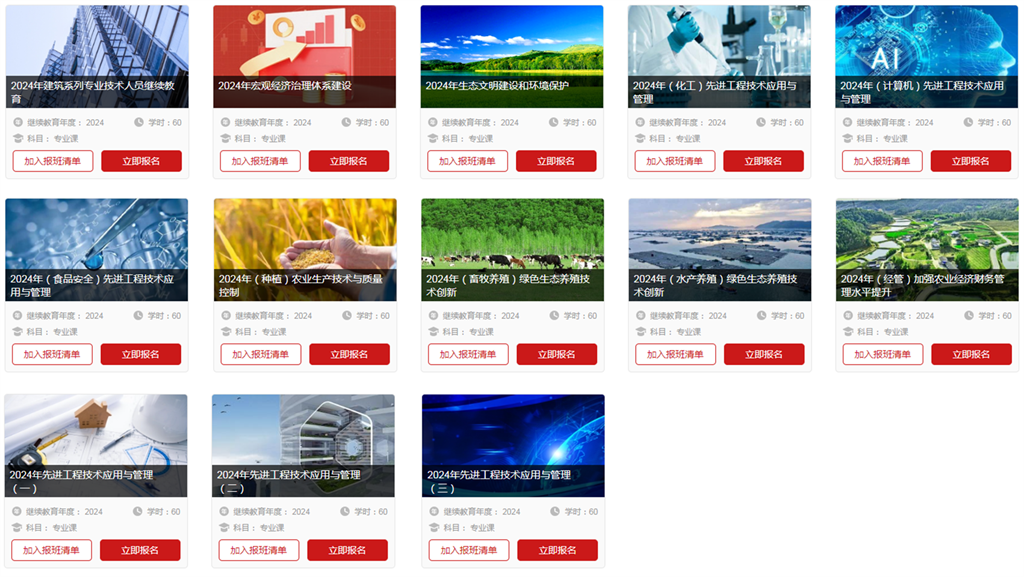Tap 立即报名 for 2024年（种植）农业生产技术与质量控制
The image size is (1024, 577).
(x=349, y=354)
